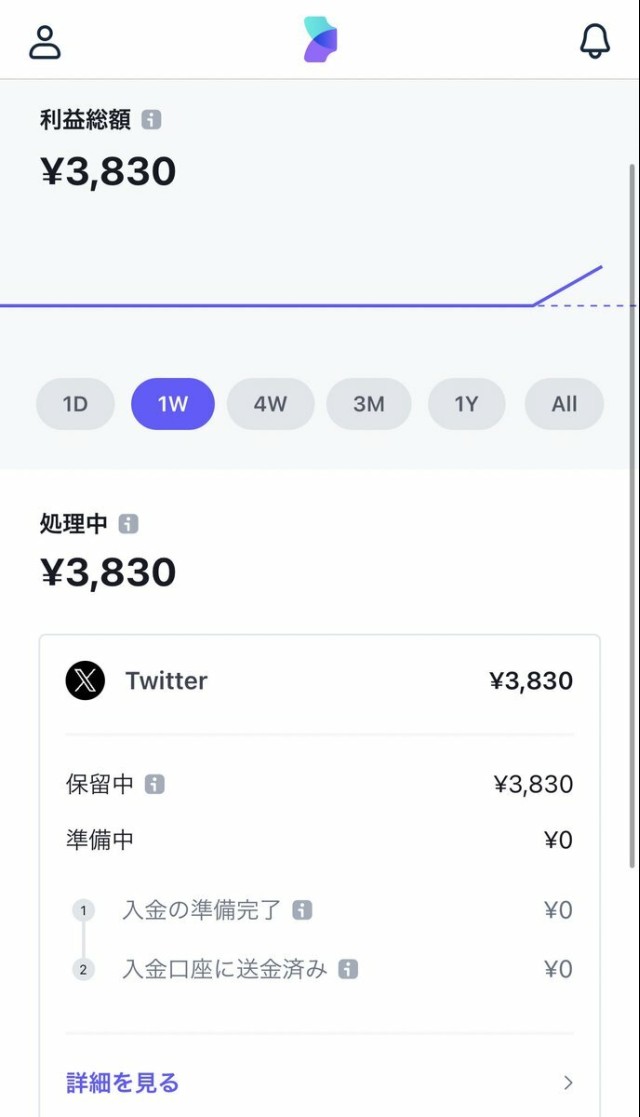Select the 1W time range
Screen dimensions: 640x1117
tap(172, 404)
